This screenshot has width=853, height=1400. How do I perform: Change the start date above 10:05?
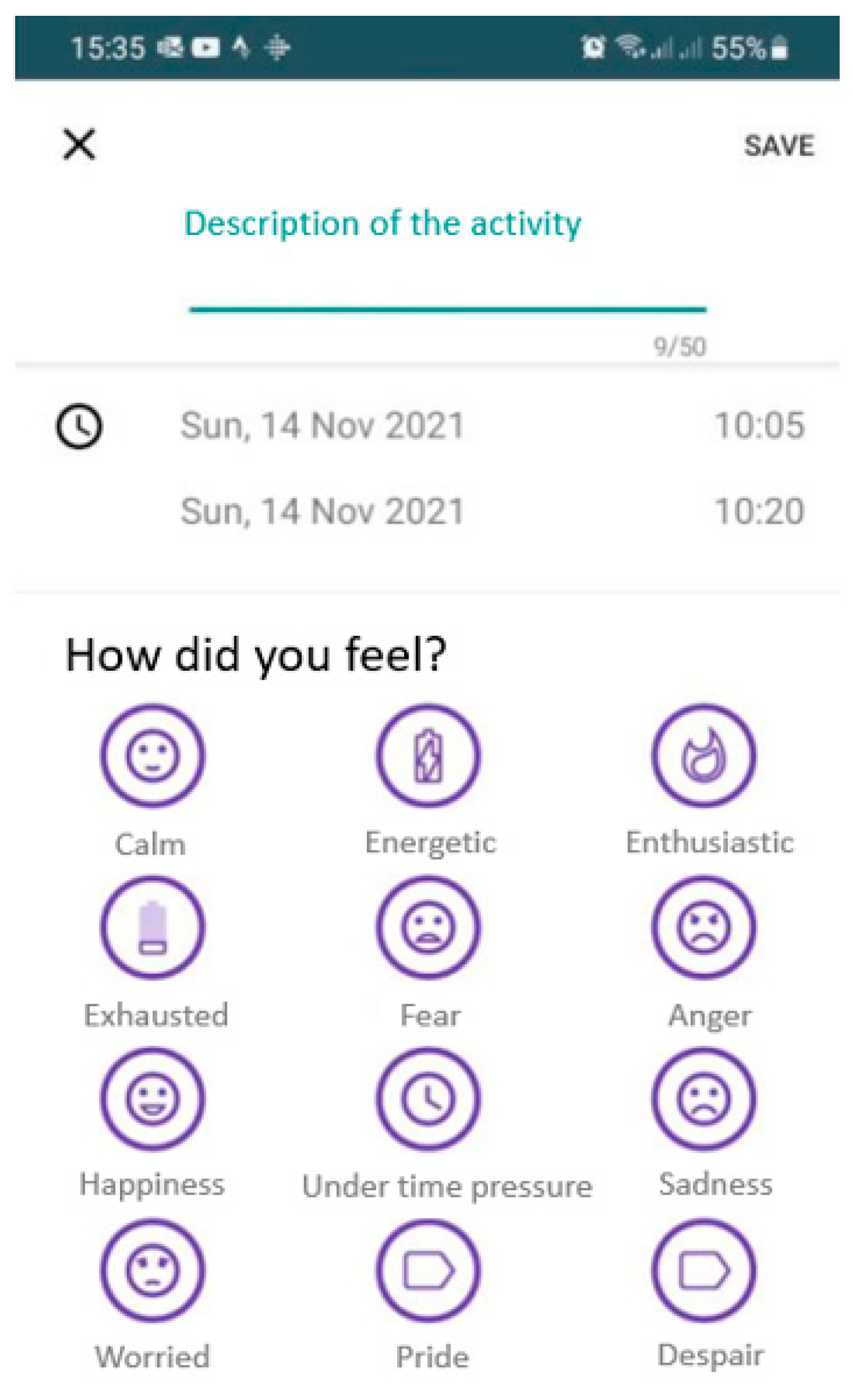pos(322,425)
